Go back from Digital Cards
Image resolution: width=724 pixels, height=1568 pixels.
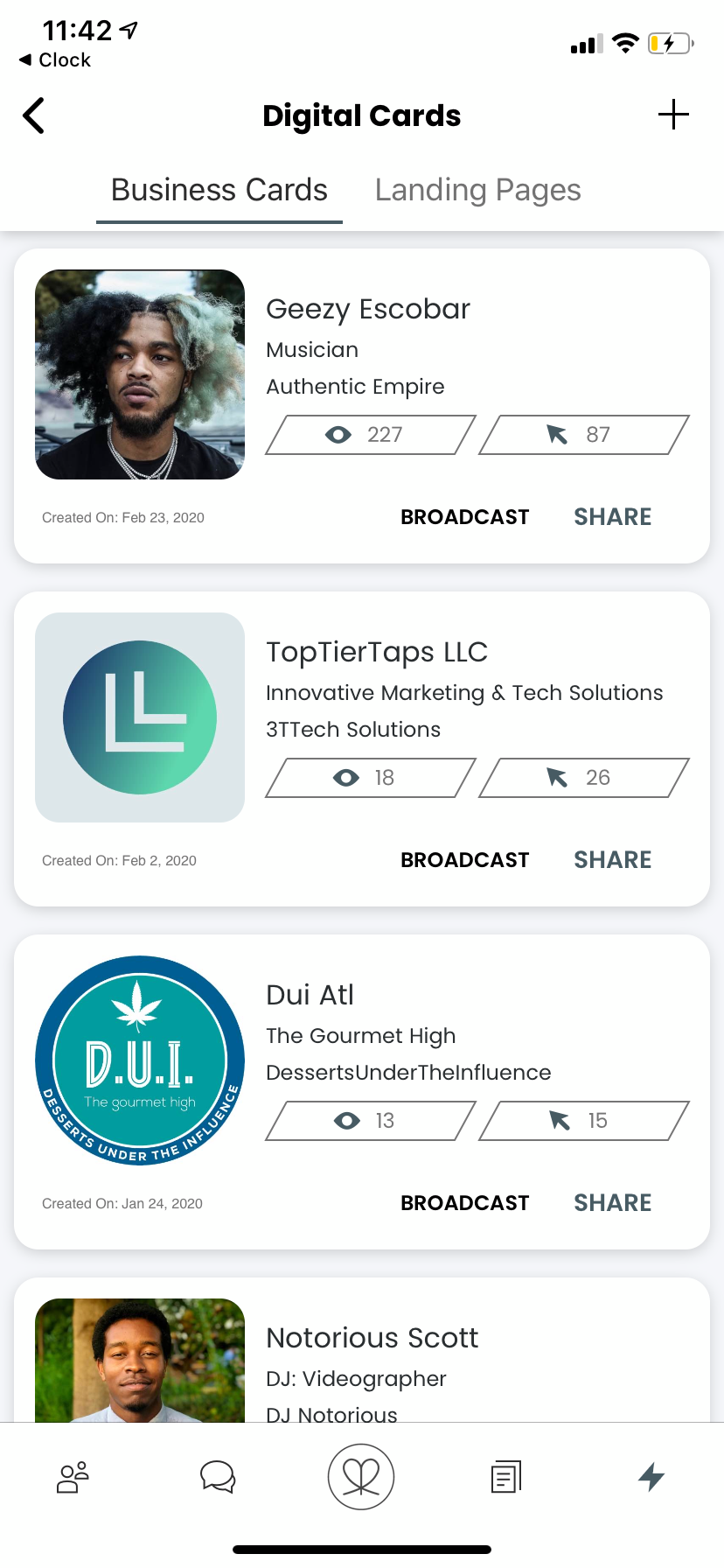click(x=34, y=115)
